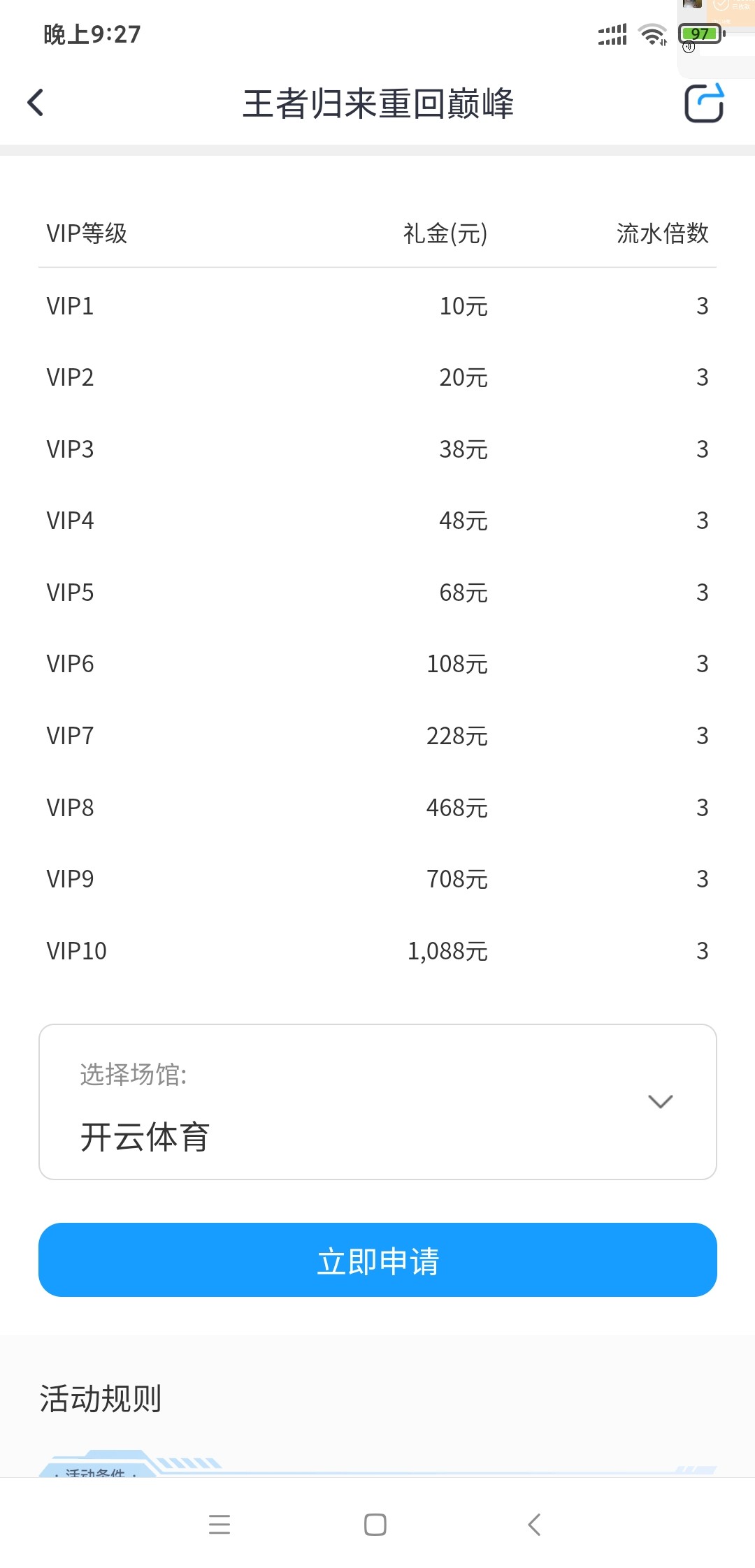Click the back arrow at top left

point(35,102)
